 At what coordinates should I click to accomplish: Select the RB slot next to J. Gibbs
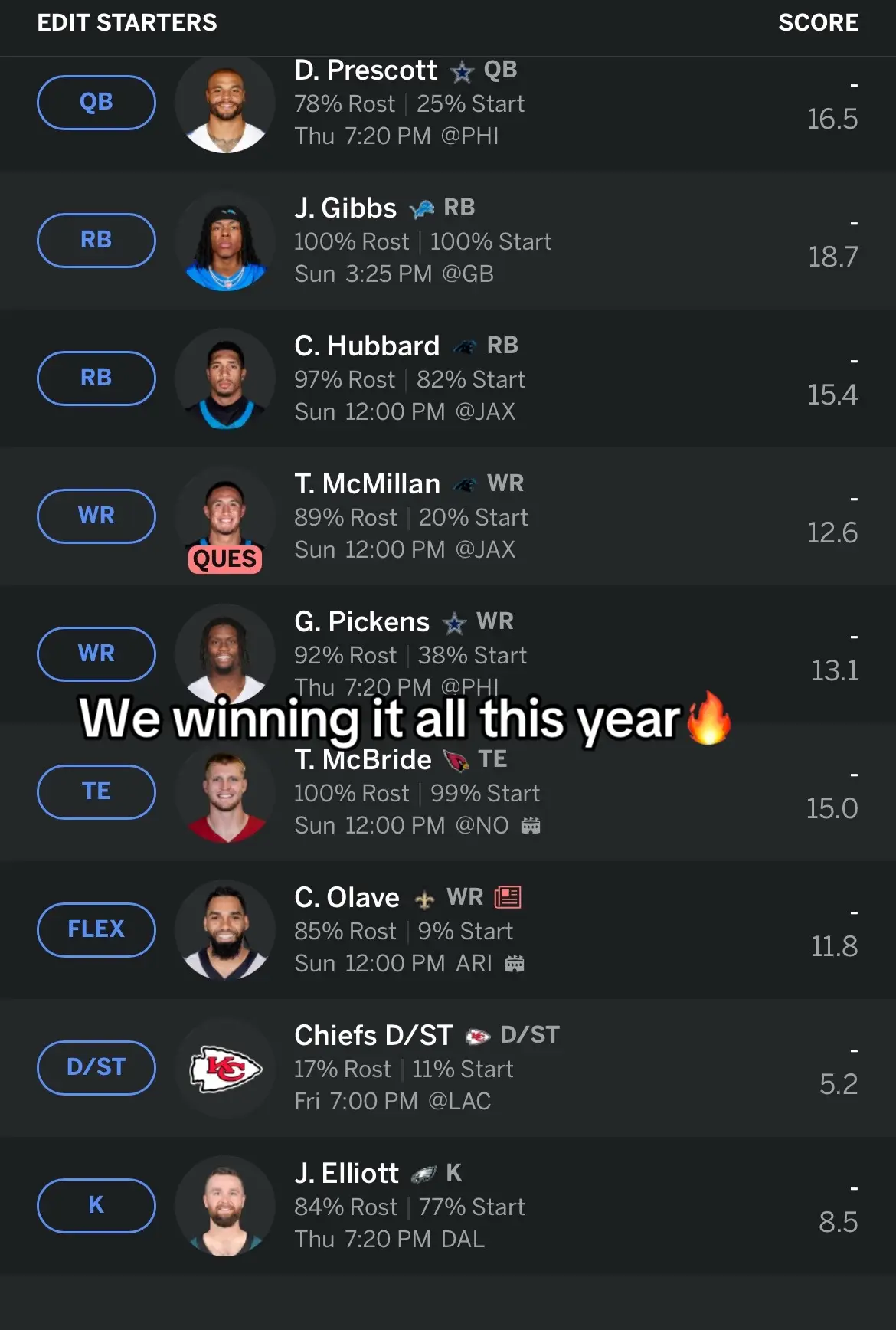[x=96, y=241]
